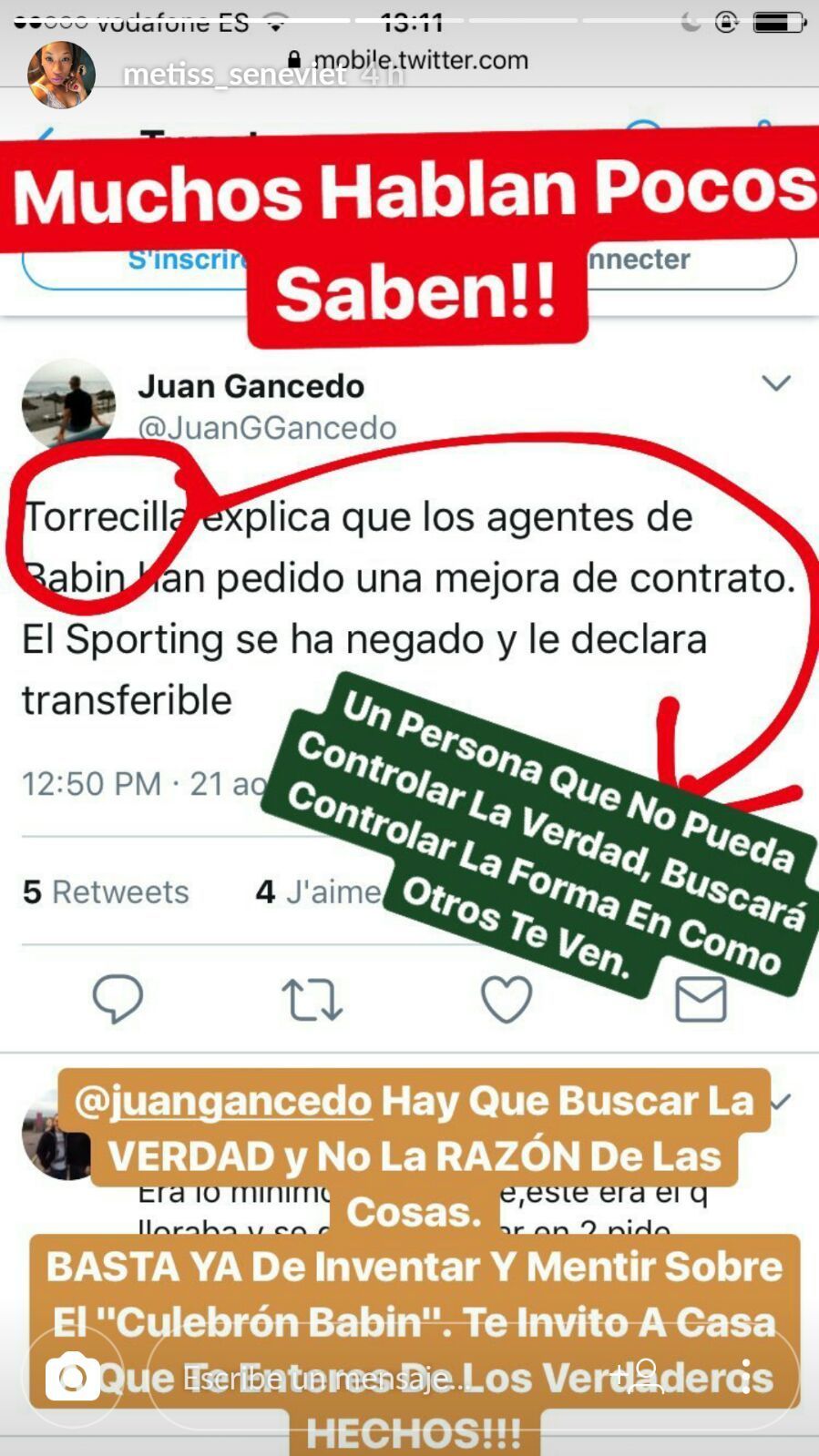Open metiss_seneviet's profile picture
The height and width of the screenshot is (1456, 819).
[x=61, y=75]
